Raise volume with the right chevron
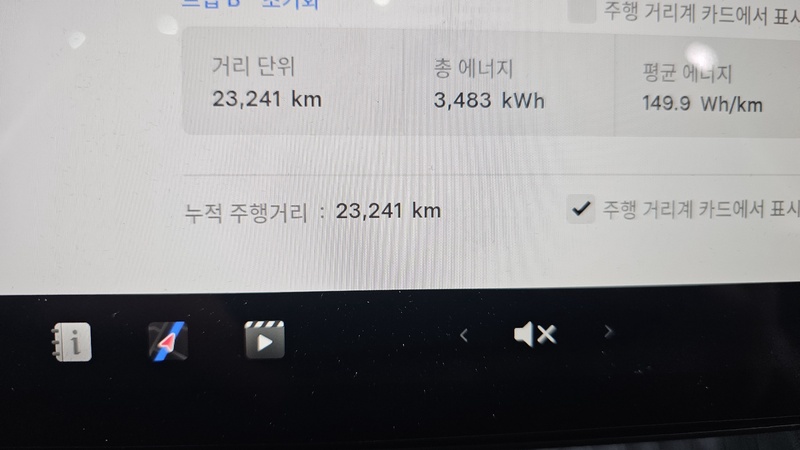 click(609, 332)
